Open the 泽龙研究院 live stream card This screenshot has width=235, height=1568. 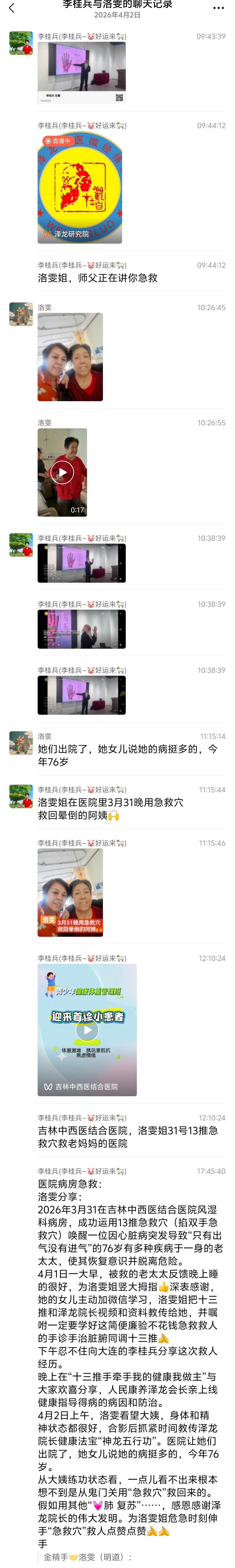coord(80,187)
